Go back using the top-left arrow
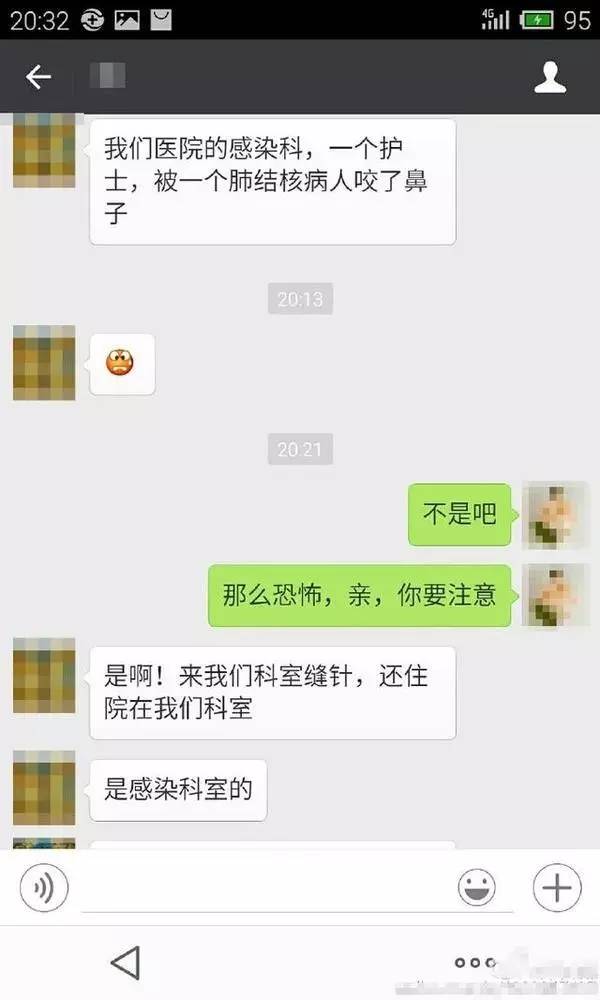 pyautogui.click(x=38, y=77)
